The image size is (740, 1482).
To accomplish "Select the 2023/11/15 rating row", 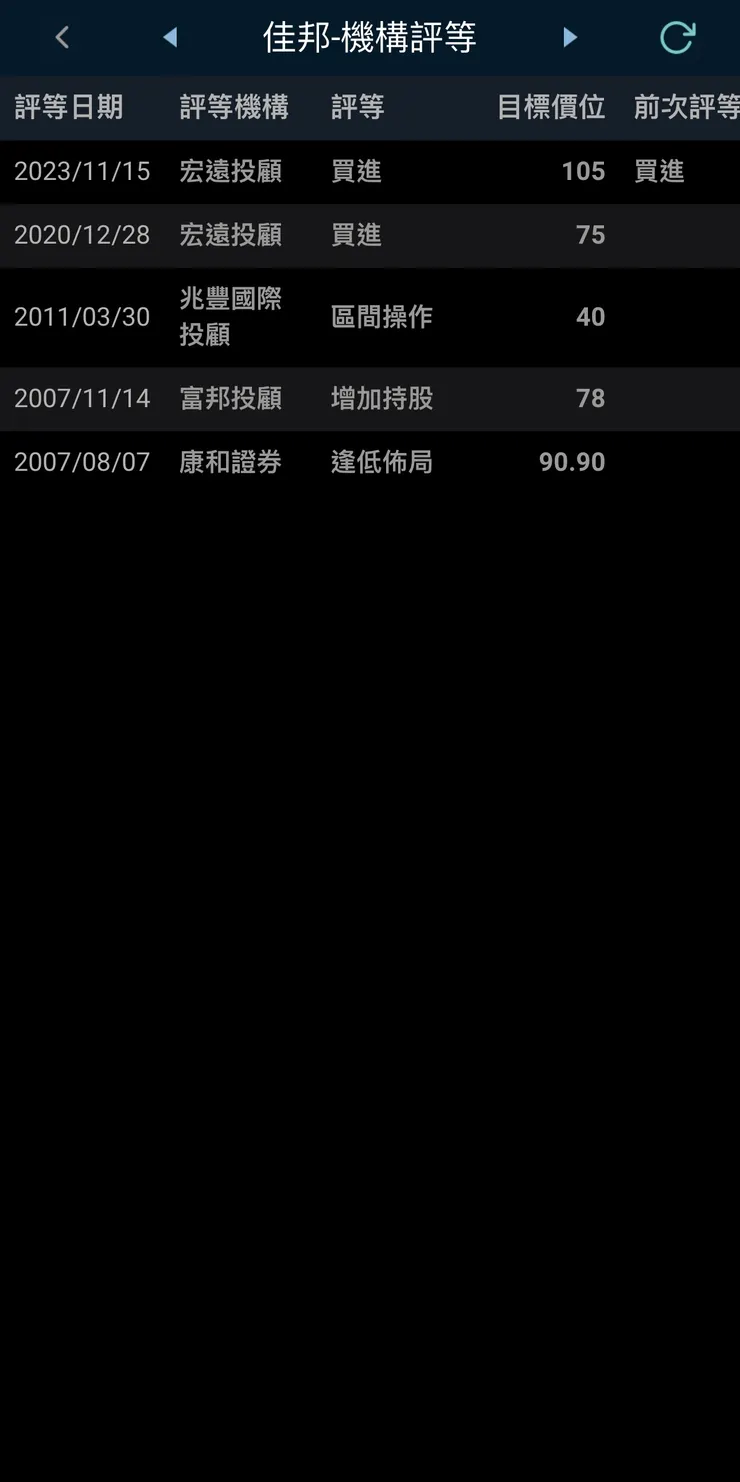I will 370,171.
